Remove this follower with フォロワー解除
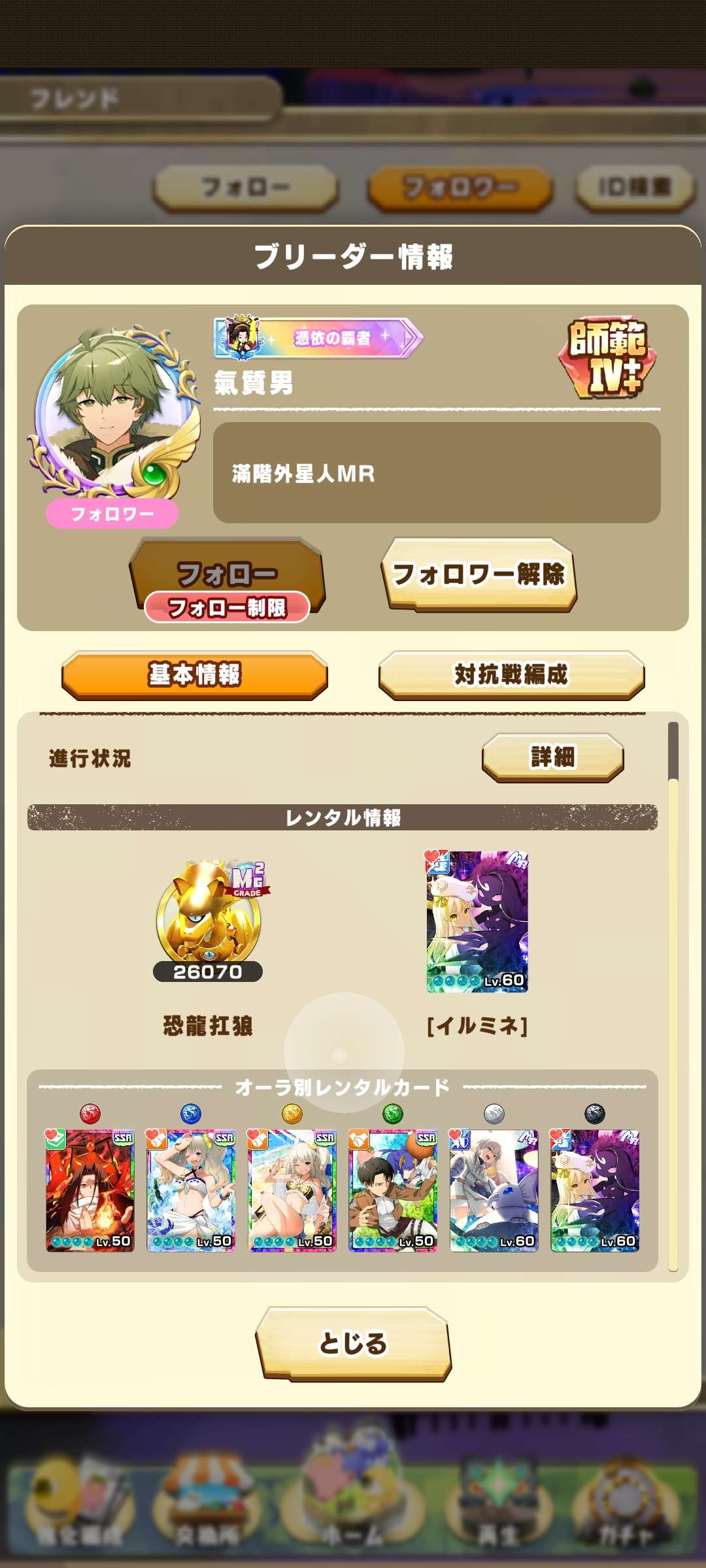The image size is (706, 1568). coord(479,574)
